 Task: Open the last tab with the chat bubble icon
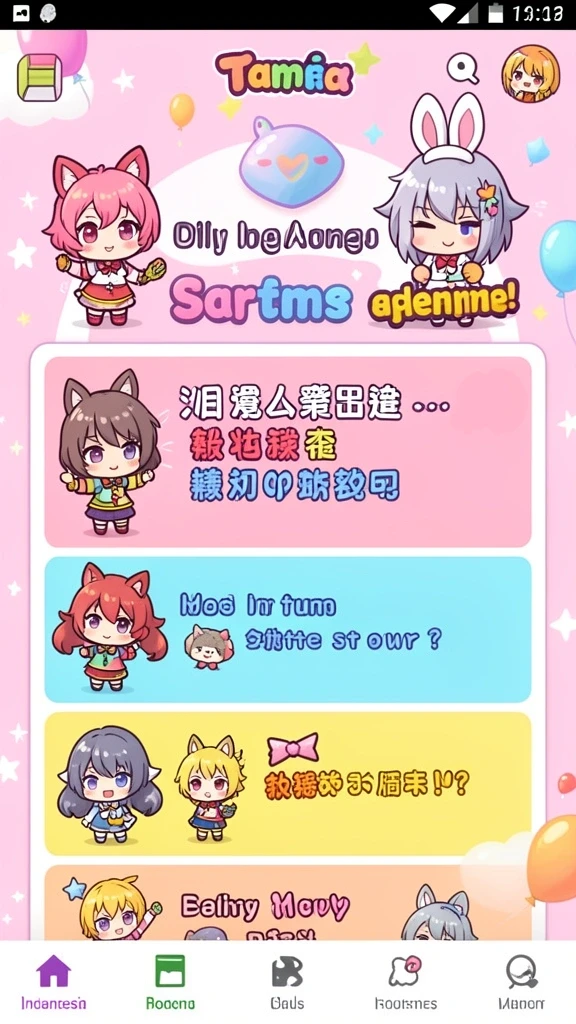pos(521,983)
